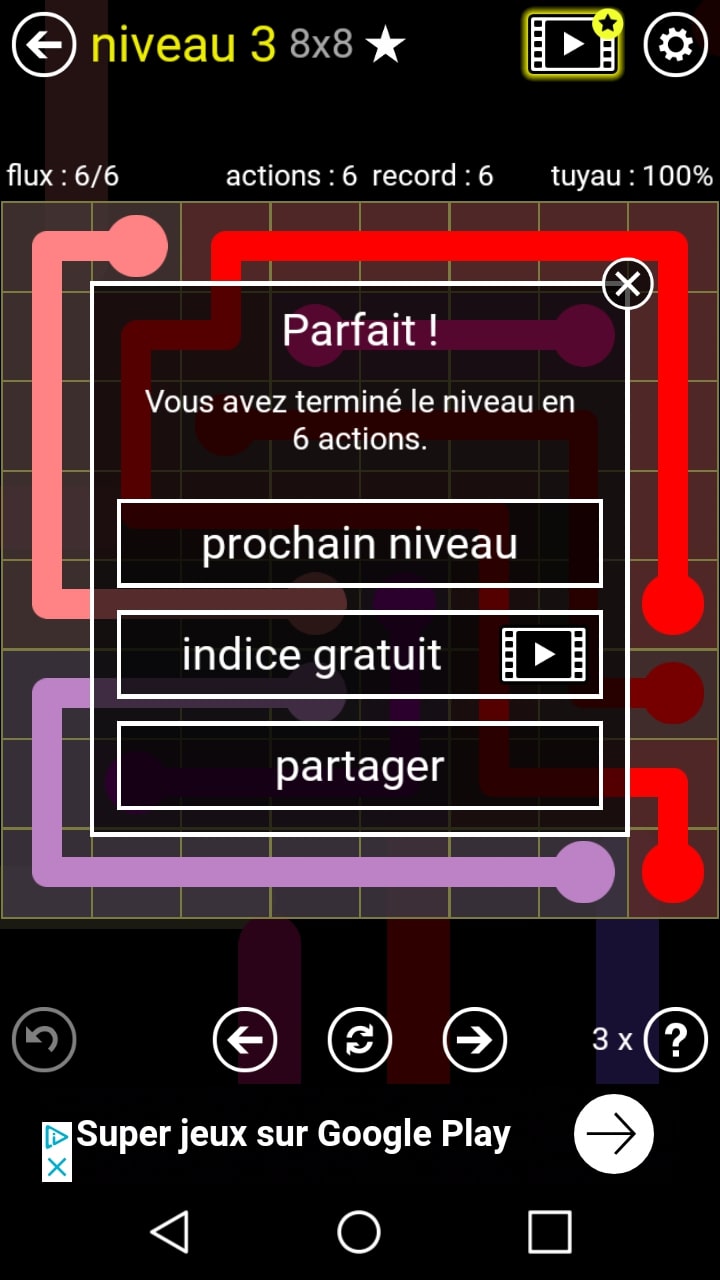Open the recent apps view
The image size is (720, 1280).
(x=549, y=1232)
